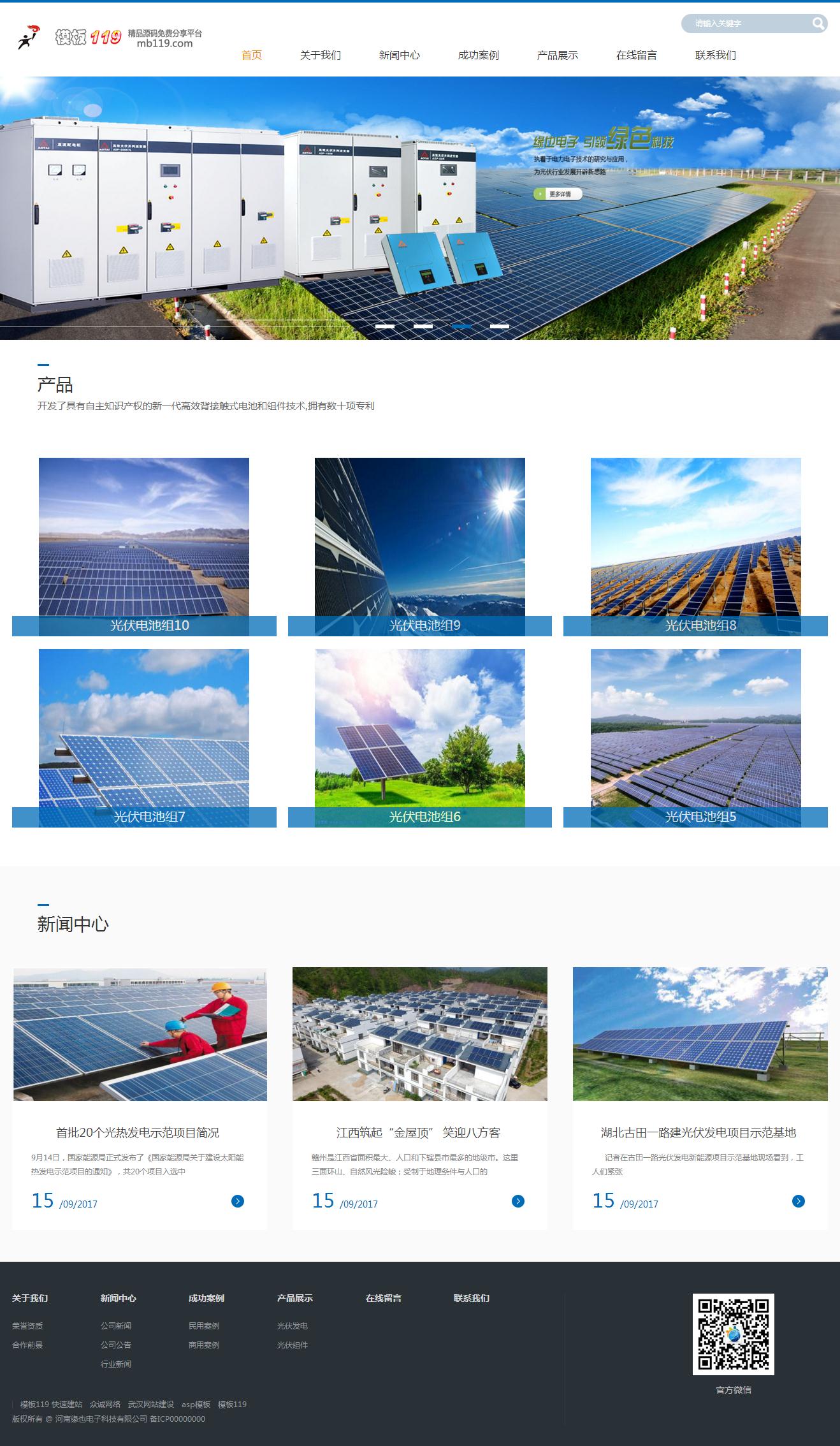Image resolution: width=840 pixels, height=1446 pixels.
Task: Open footer link 行业新闻
Action: pos(116,1364)
